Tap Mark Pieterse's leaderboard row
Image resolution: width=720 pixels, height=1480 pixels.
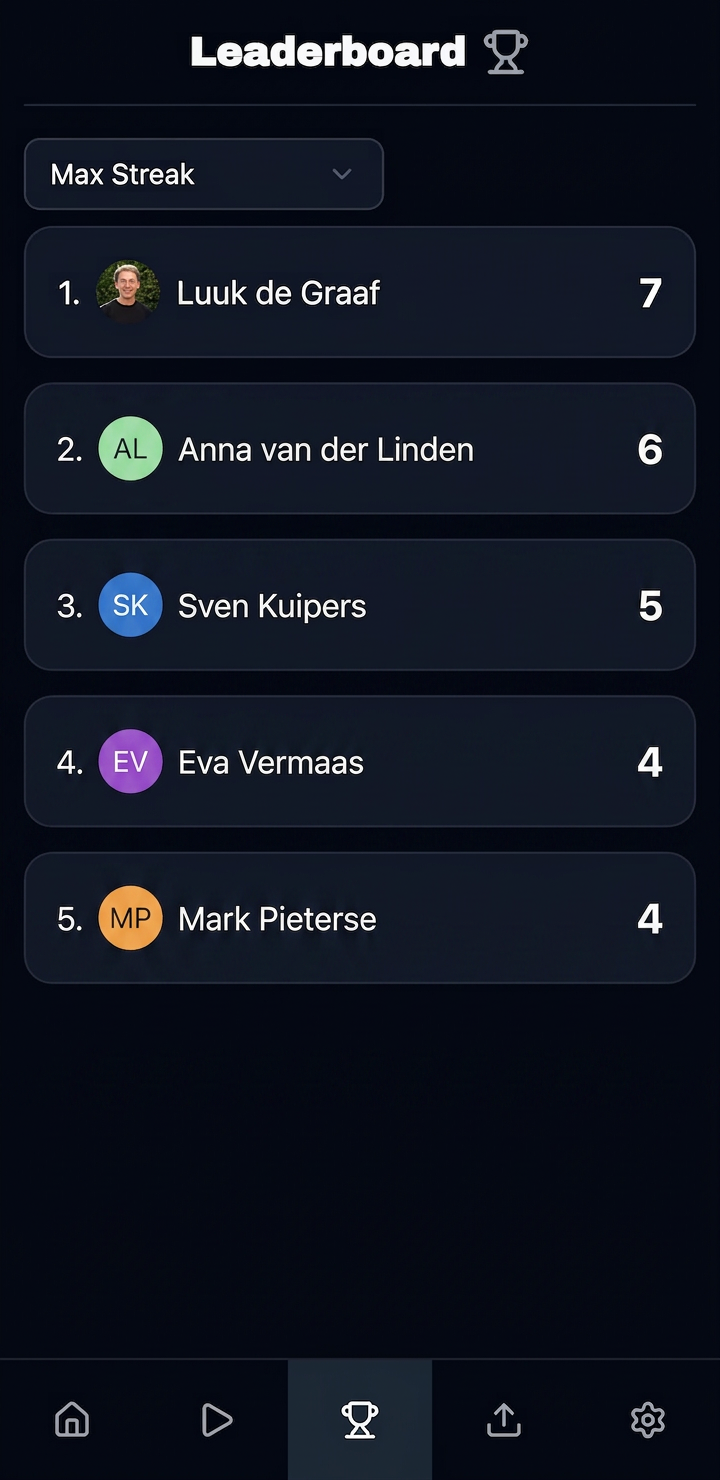click(360, 918)
